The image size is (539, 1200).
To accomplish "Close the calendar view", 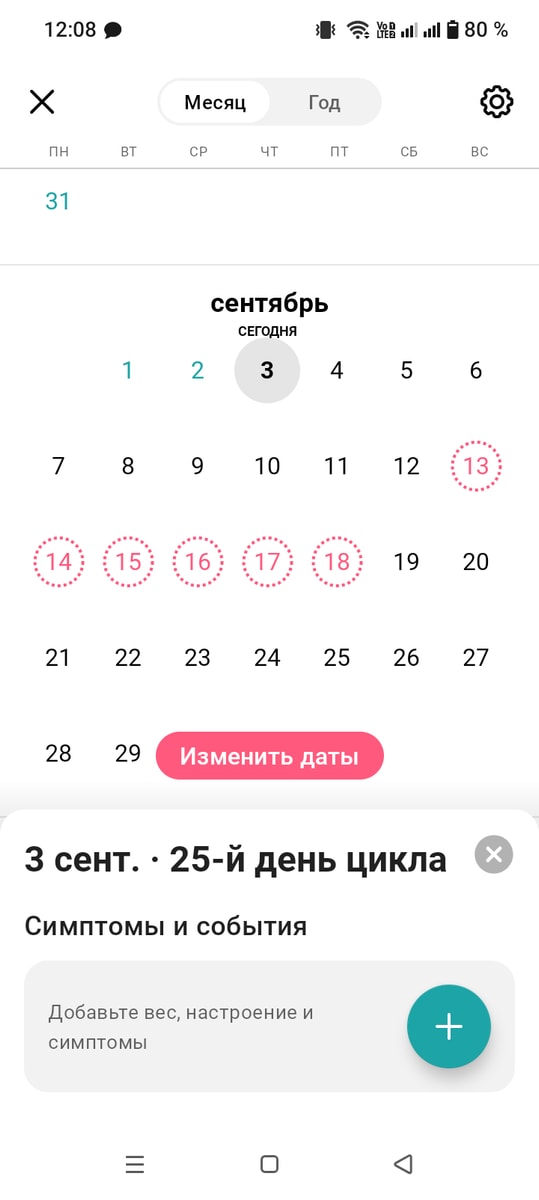I will point(42,102).
